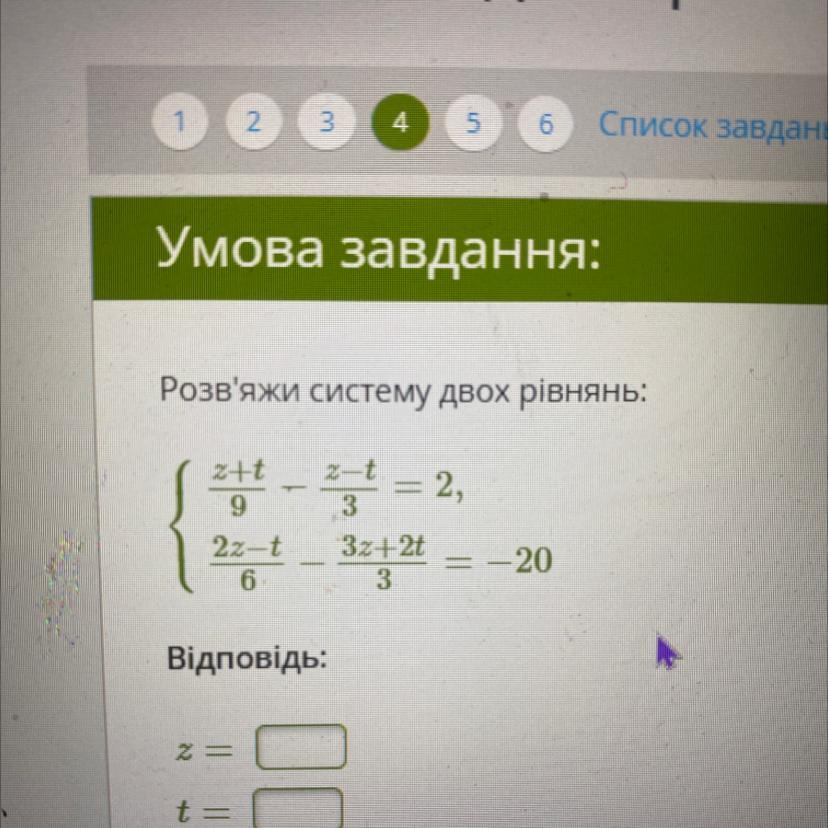Tap the t answer input field
Viewport: 828px width, 828px height.
pos(298,808)
